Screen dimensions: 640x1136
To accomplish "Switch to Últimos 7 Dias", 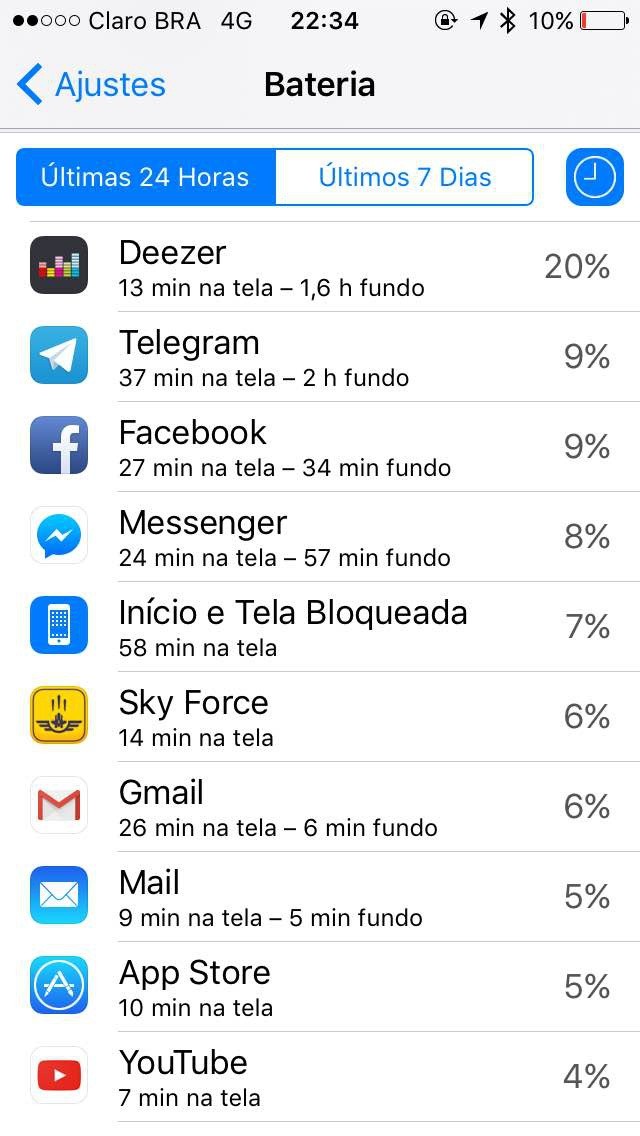I will 404,177.
